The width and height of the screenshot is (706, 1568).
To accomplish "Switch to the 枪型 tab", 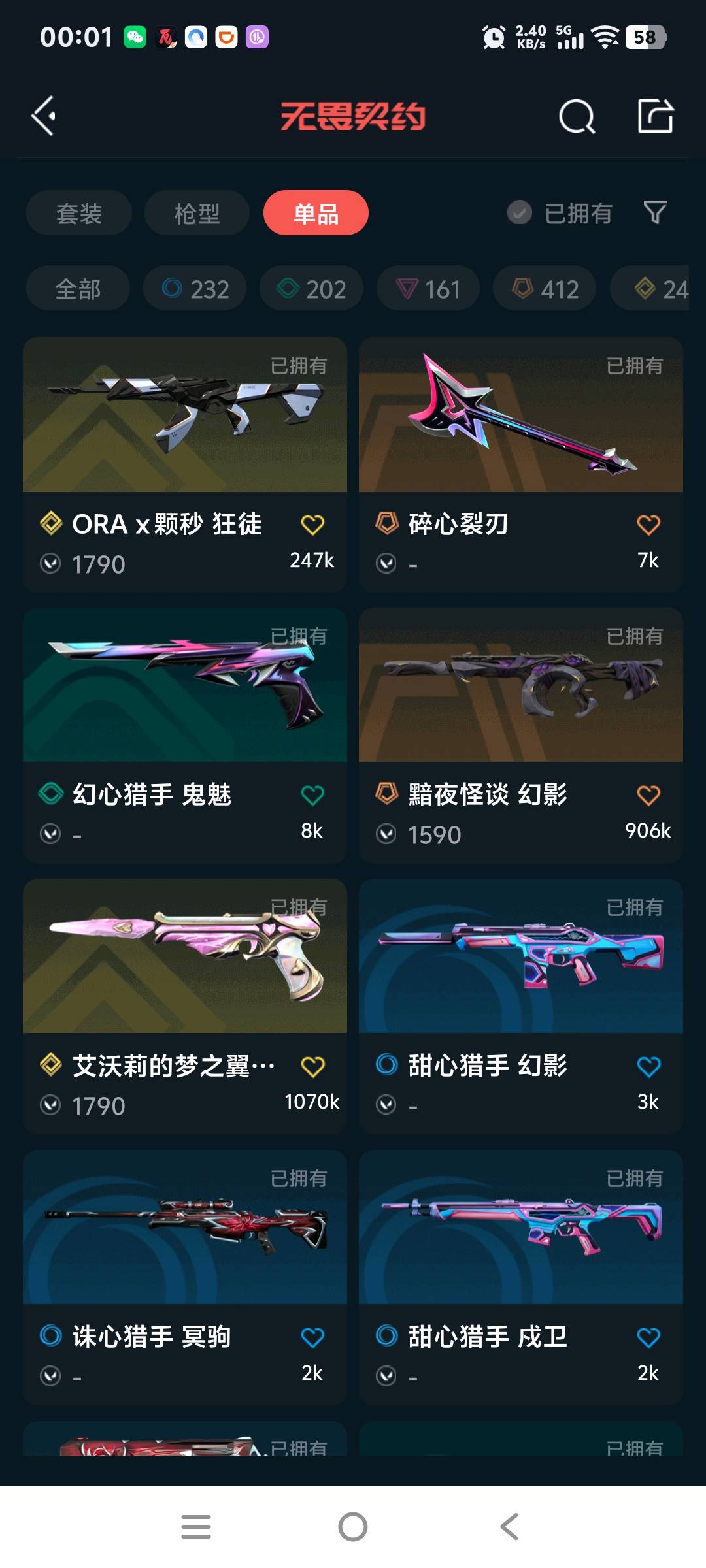I will [x=197, y=213].
